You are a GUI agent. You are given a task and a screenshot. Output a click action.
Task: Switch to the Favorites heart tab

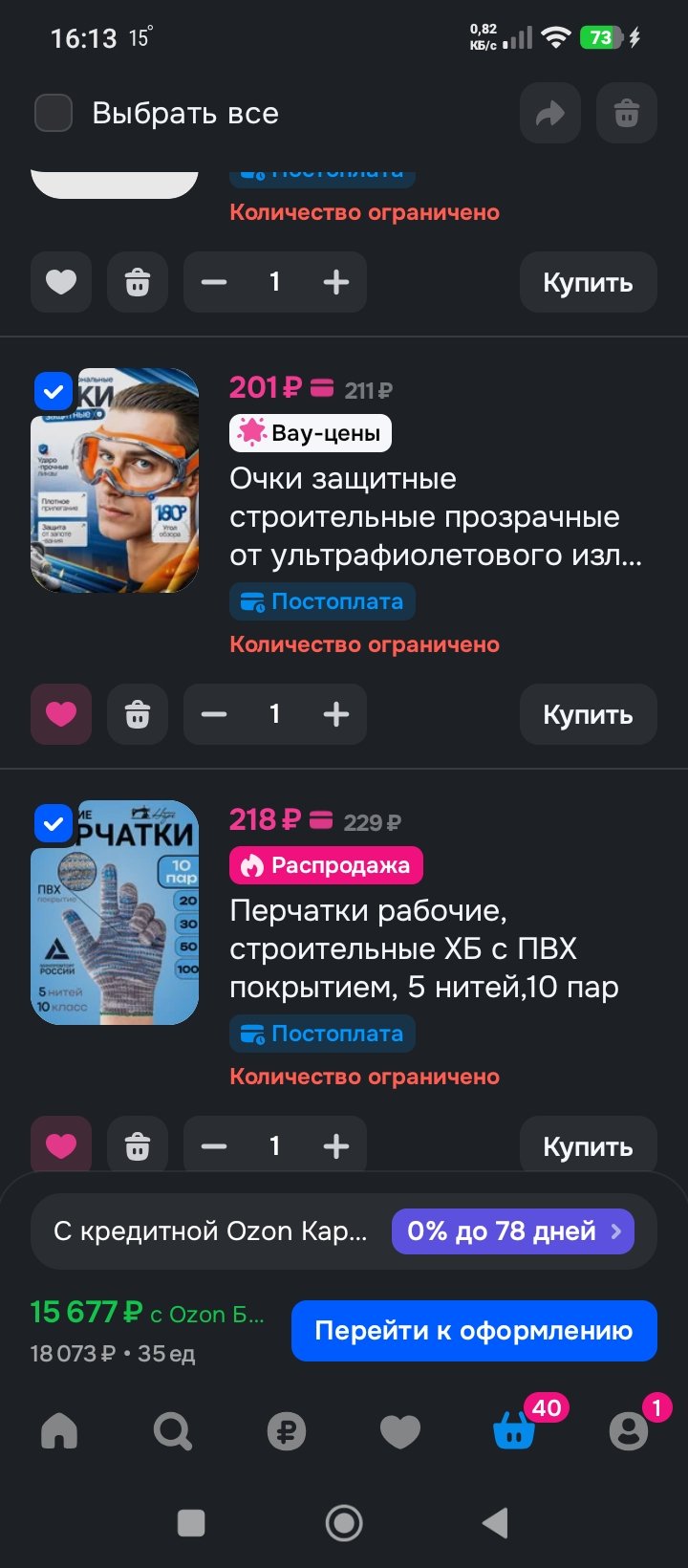[400, 1431]
